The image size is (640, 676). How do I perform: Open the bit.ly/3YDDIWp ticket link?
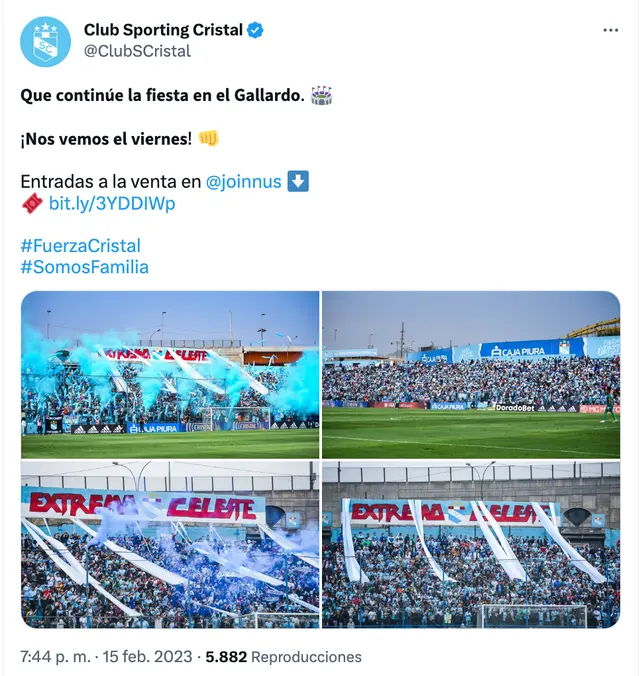click(x=112, y=203)
